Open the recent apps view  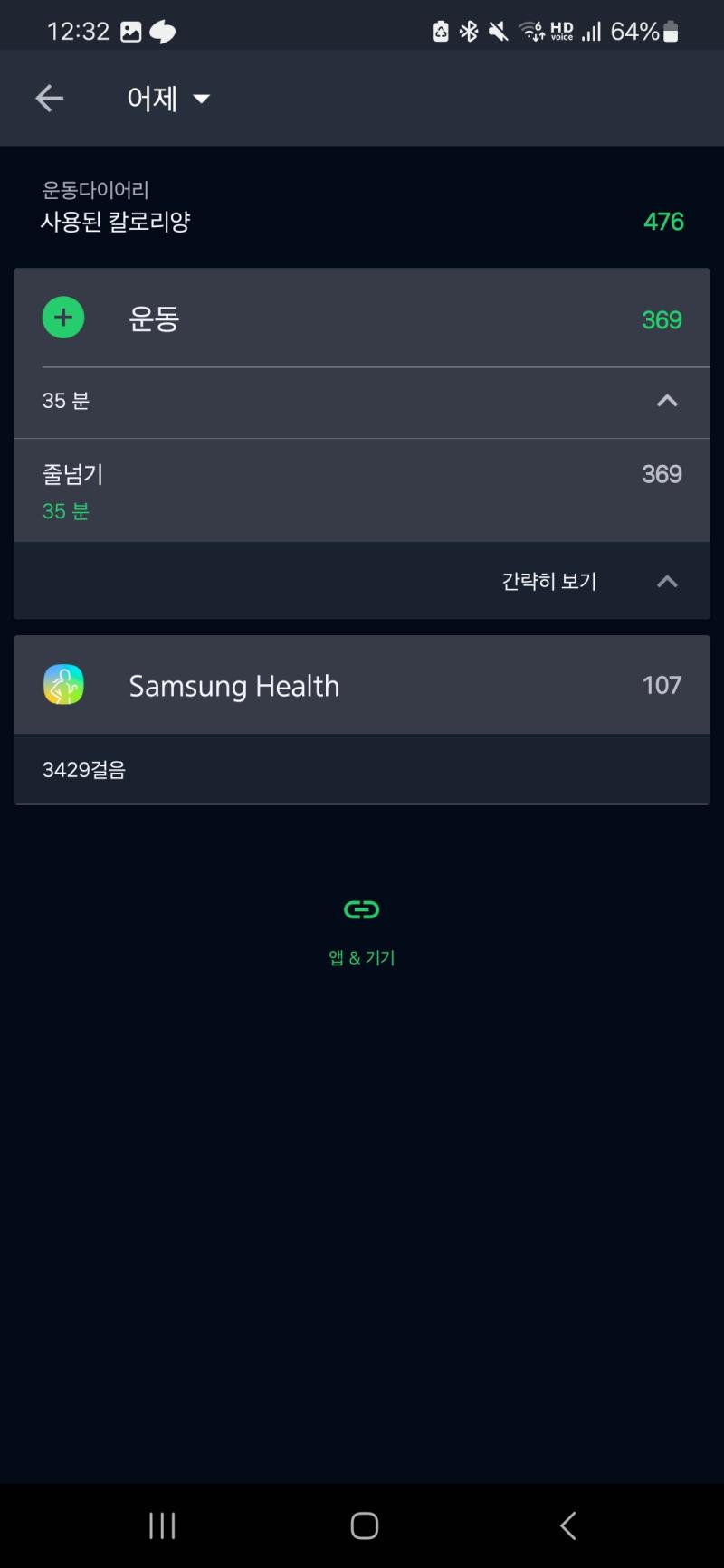(x=162, y=1525)
